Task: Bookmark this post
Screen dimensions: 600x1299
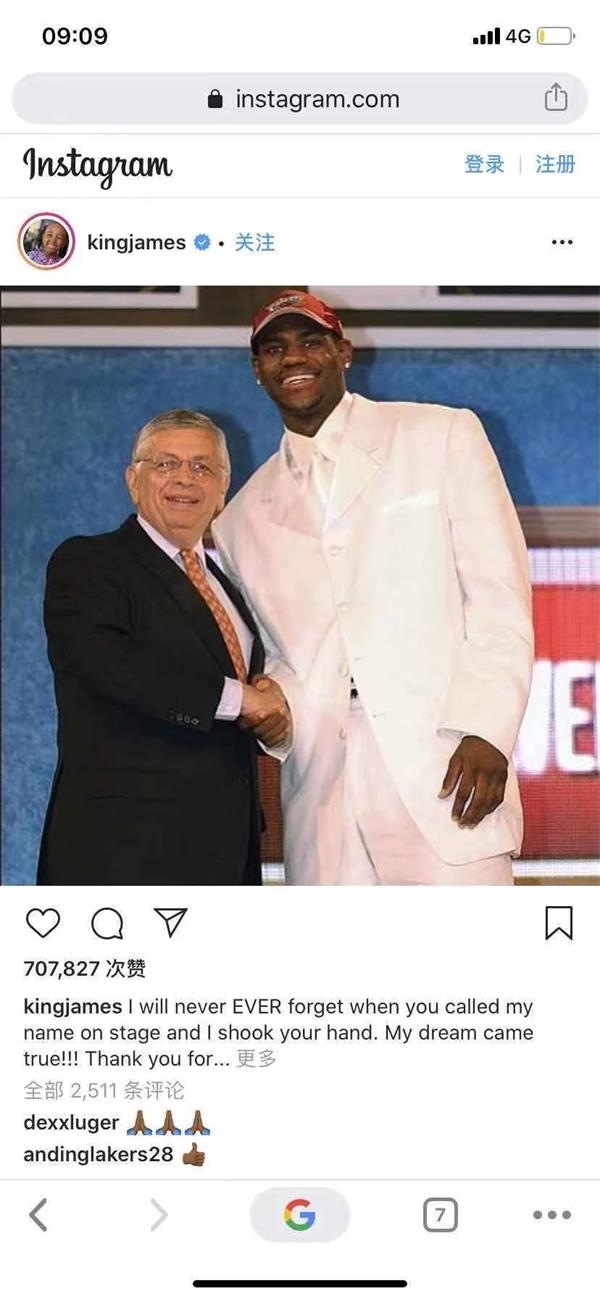Action: (x=558, y=923)
